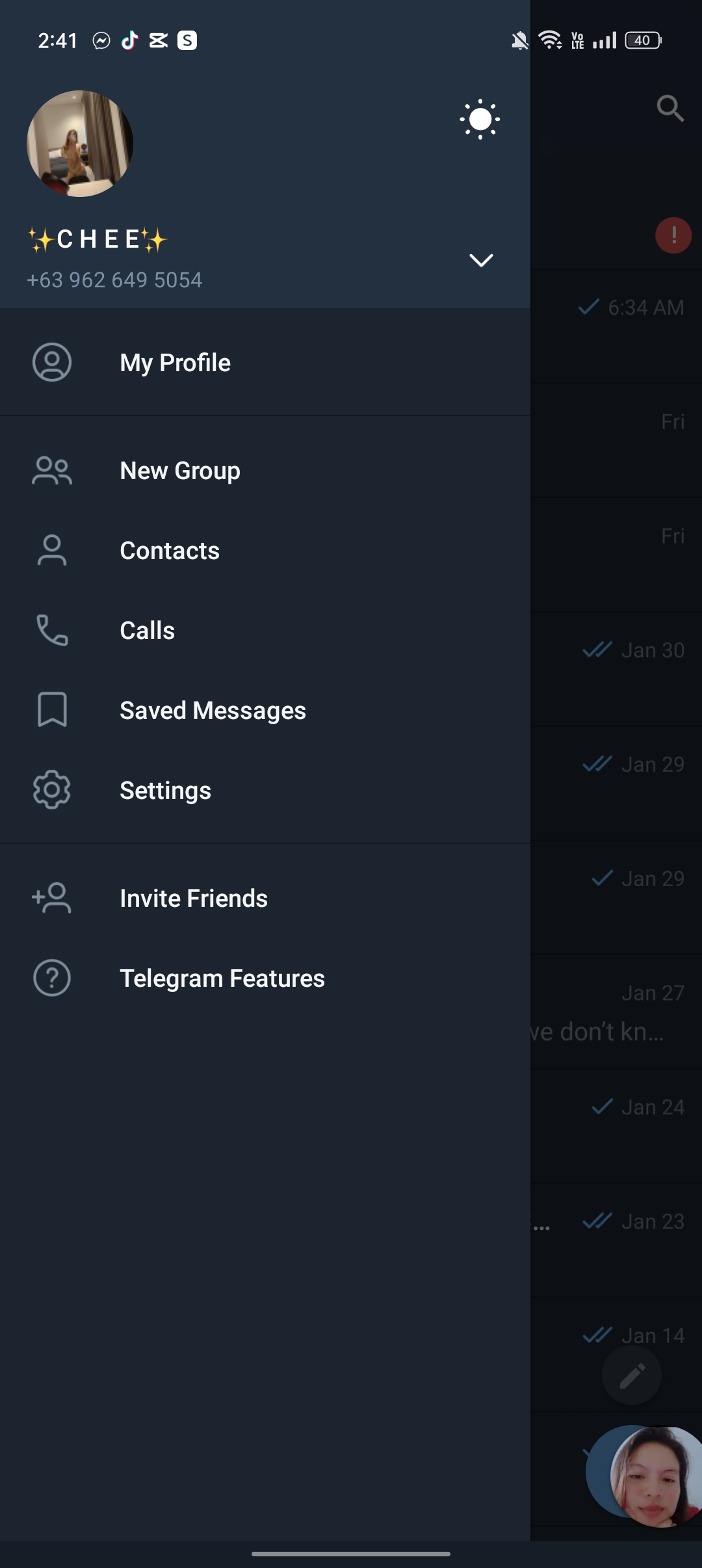
Task: Open My Profile
Action: tap(265, 362)
